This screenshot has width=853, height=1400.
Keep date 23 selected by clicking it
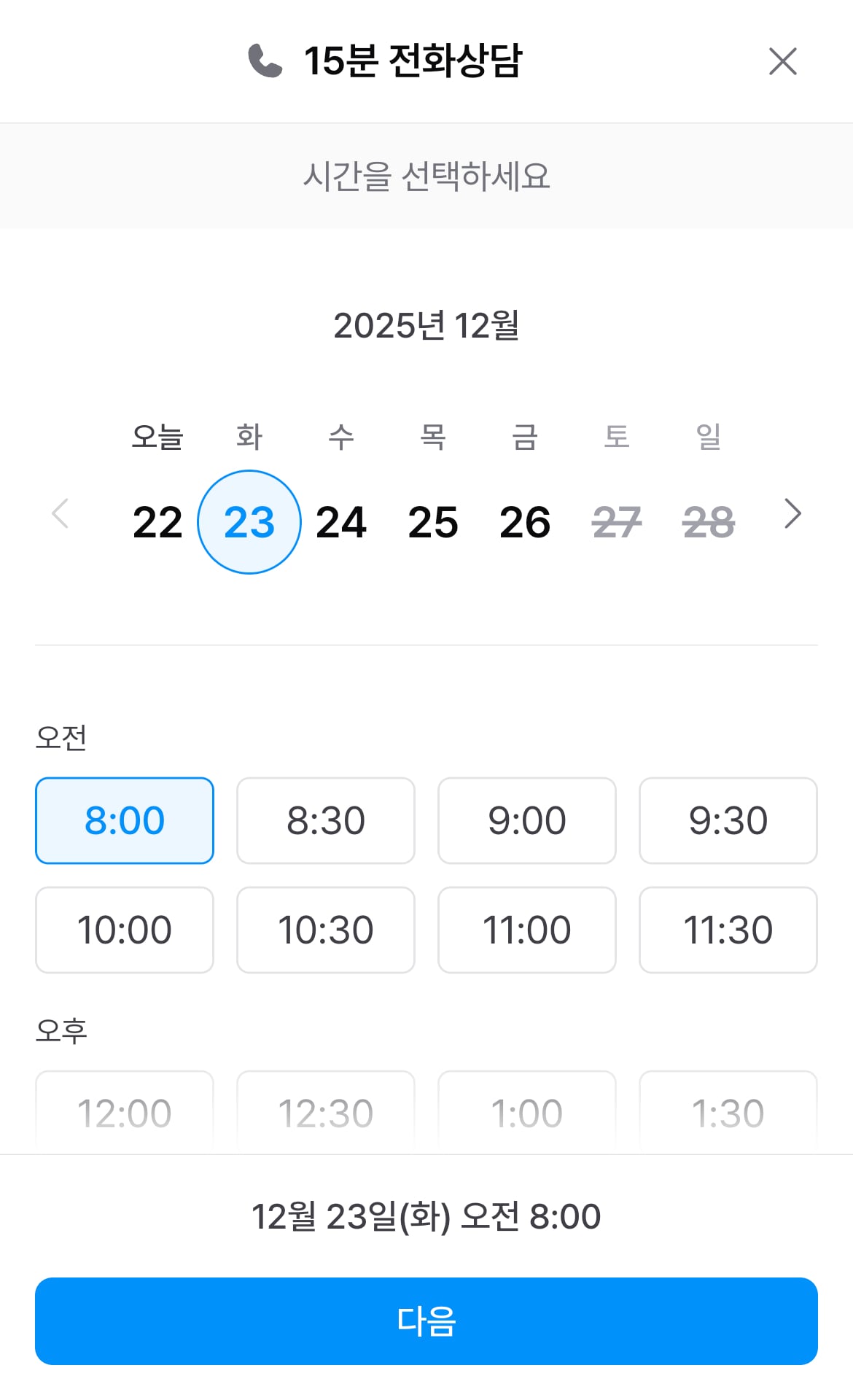point(249,521)
